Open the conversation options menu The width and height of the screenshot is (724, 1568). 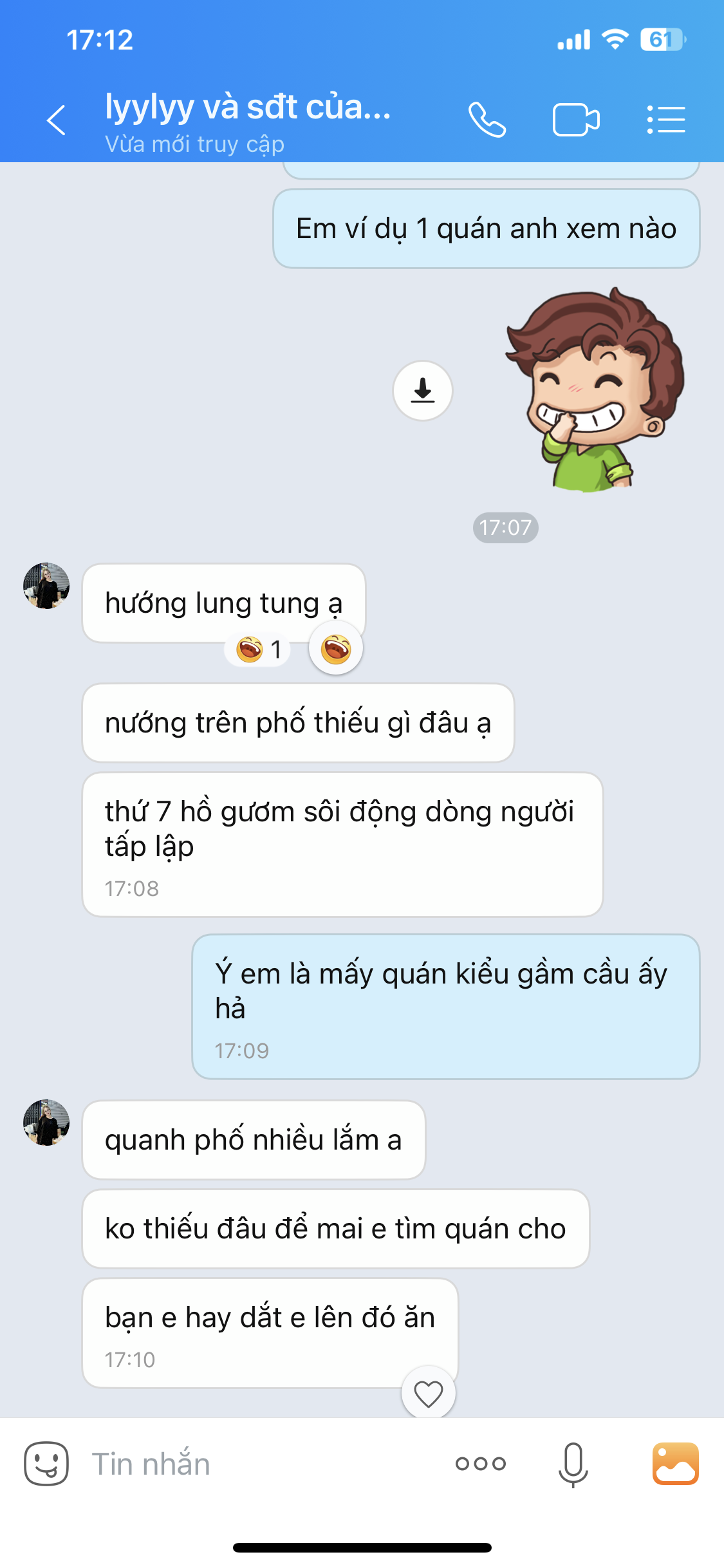[x=666, y=120]
